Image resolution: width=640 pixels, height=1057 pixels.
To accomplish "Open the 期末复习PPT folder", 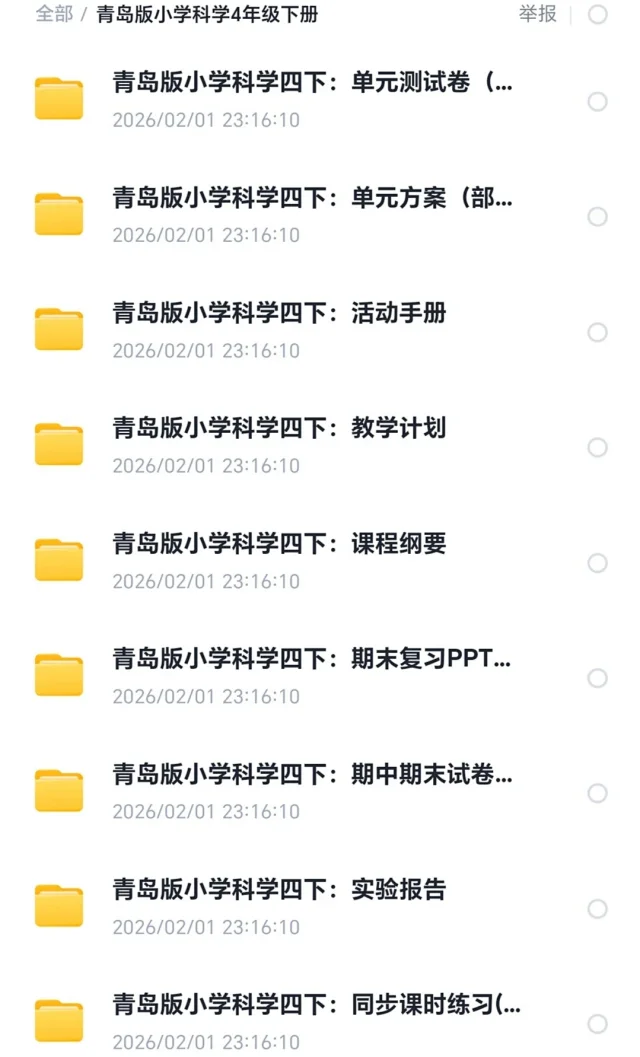I will click(x=312, y=660).
